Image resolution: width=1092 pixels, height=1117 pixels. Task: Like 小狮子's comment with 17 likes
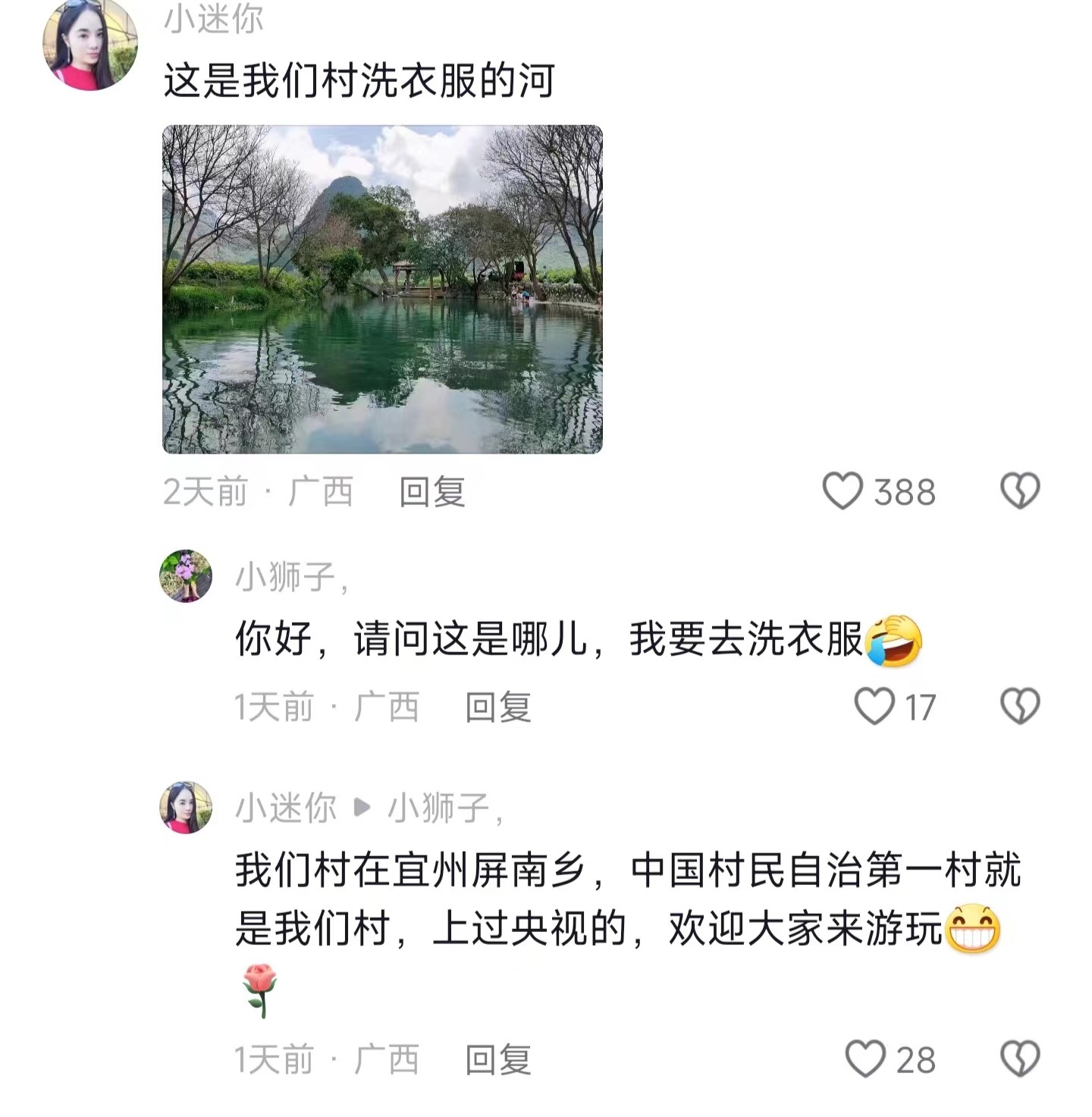click(874, 707)
